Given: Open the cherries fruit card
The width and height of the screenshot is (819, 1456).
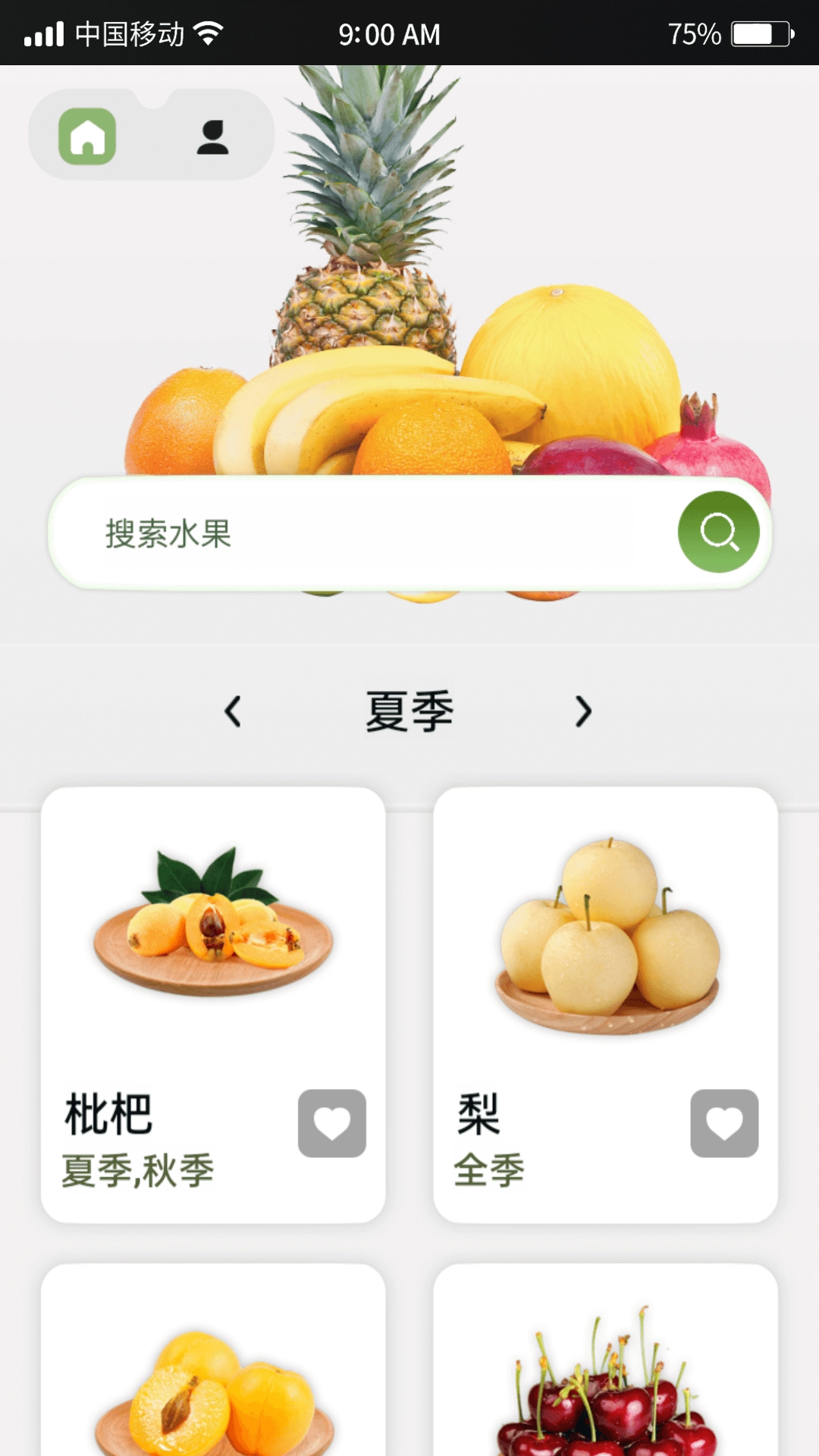Looking at the screenshot, I should click(x=605, y=1365).
